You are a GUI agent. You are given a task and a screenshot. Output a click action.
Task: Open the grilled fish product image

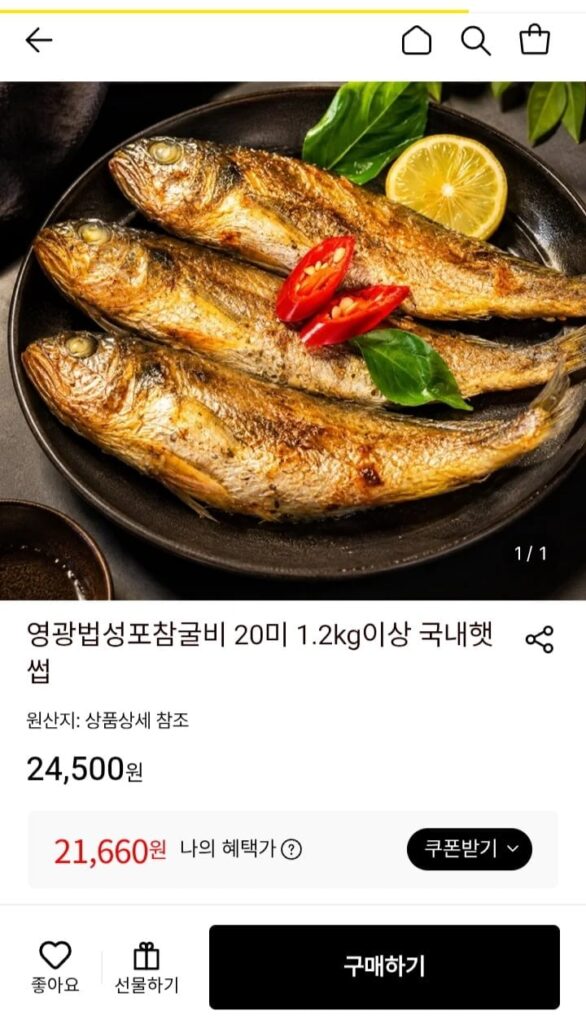point(293,340)
